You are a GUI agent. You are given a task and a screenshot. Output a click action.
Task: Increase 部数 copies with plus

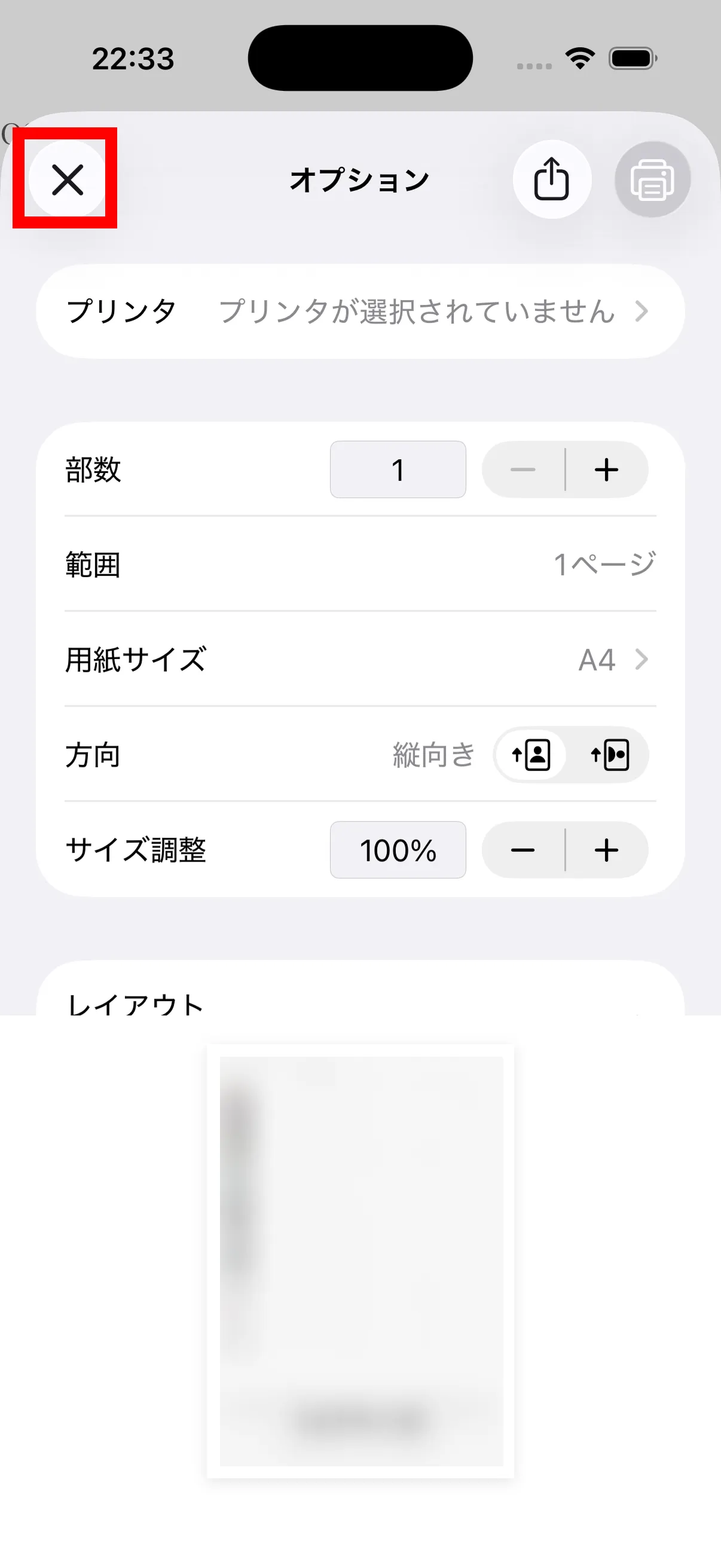pos(607,469)
